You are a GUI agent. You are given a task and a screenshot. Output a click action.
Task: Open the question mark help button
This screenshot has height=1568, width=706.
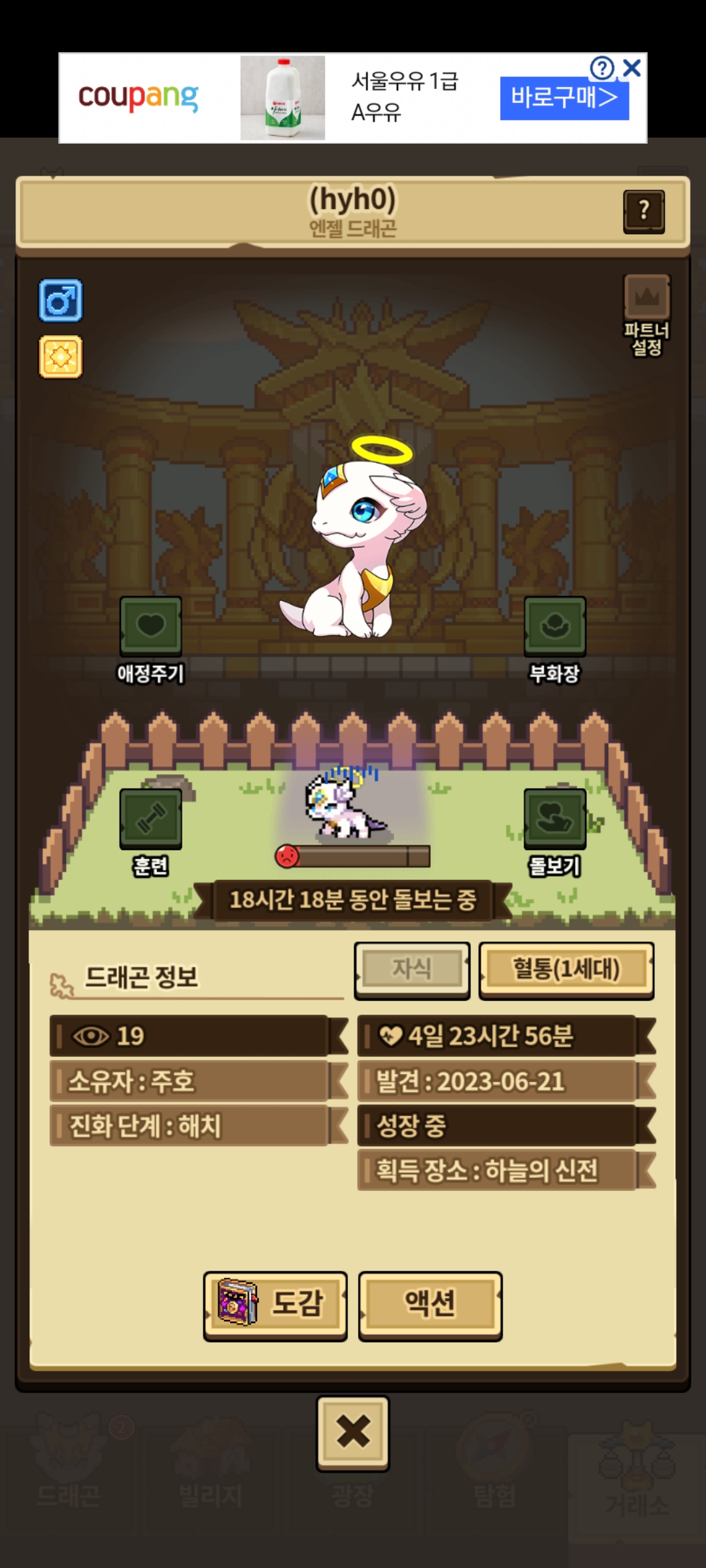point(644,211)
